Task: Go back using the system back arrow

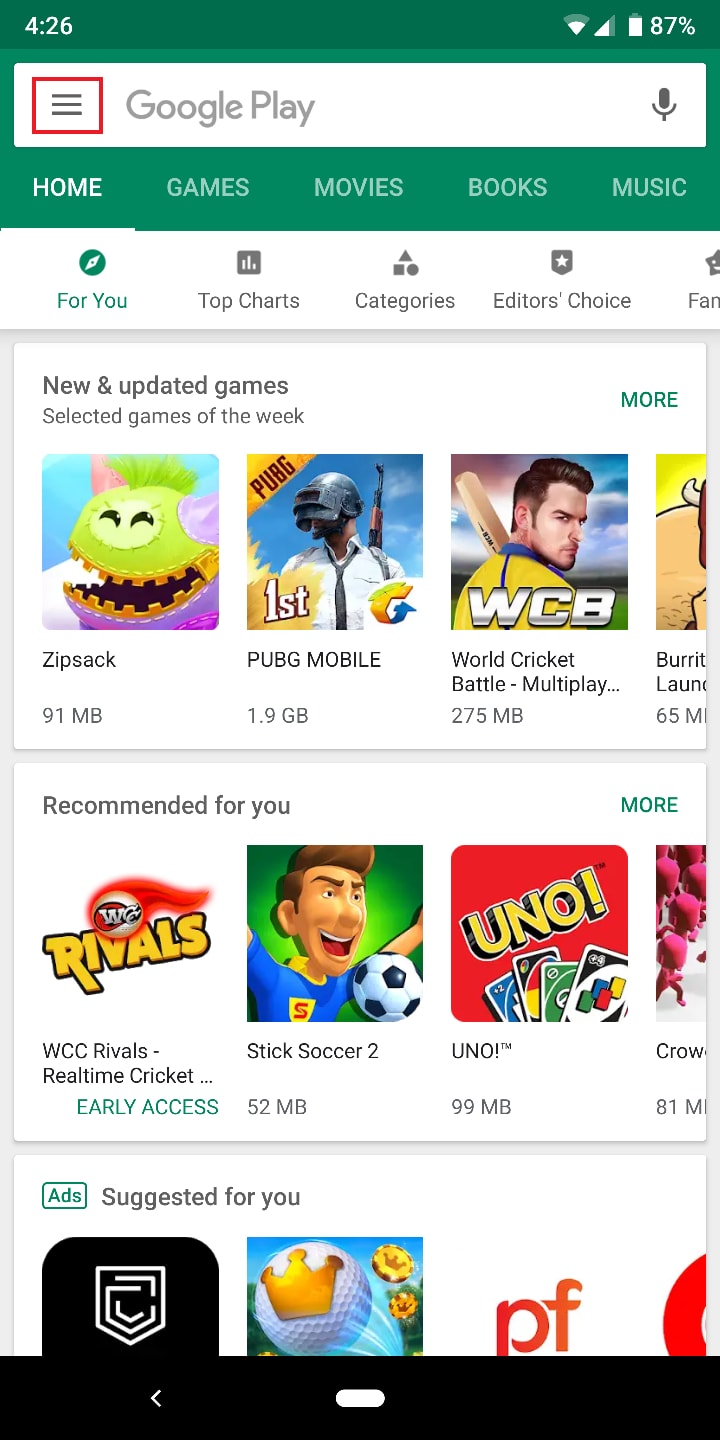Action: pyautogui.click(x=156, y=1398)
